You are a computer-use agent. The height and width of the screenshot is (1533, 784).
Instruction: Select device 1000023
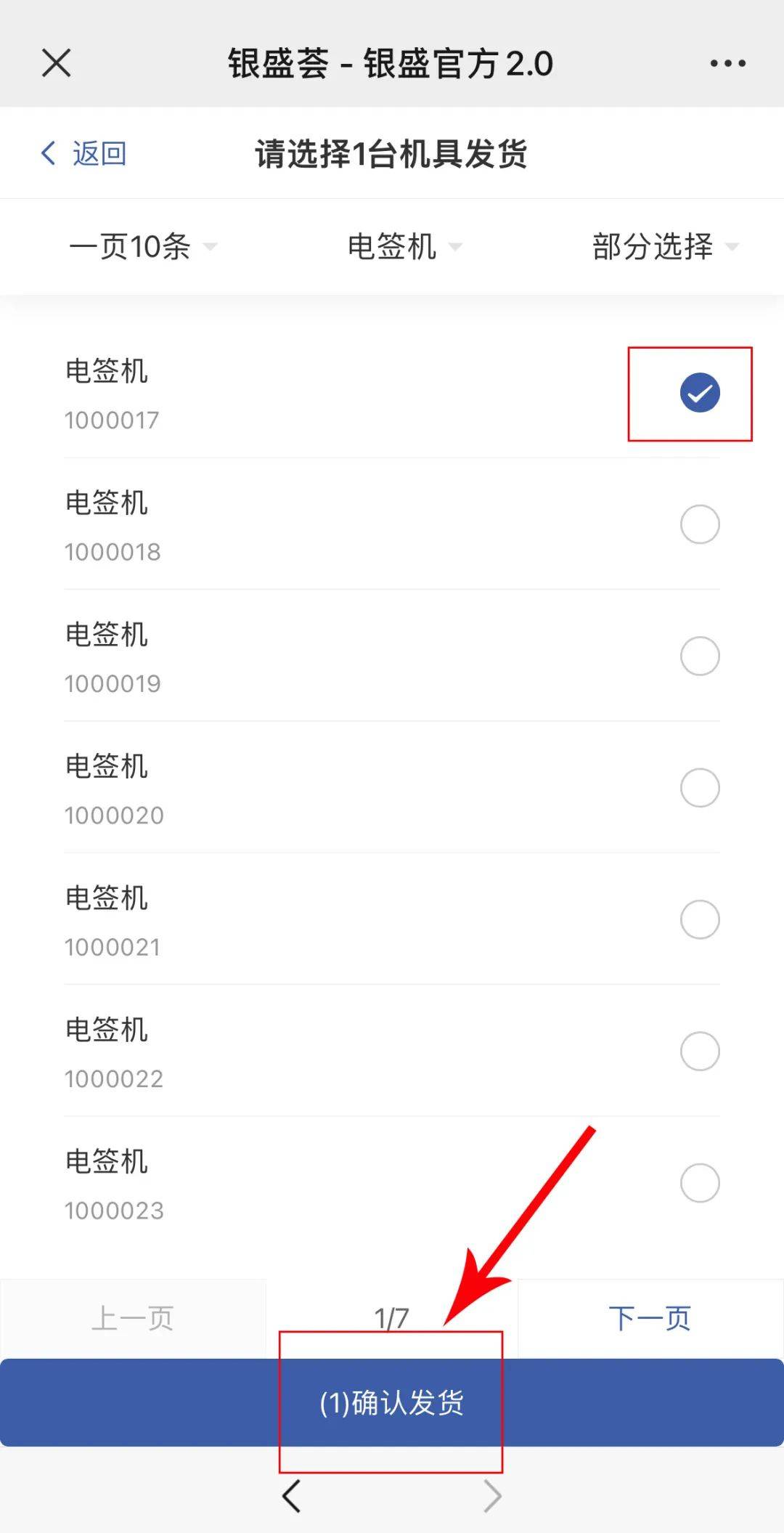pos(699,1182)
